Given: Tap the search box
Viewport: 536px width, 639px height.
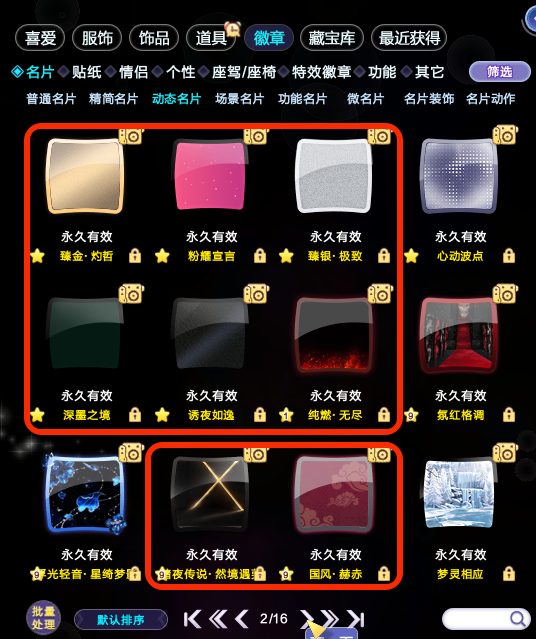Looking at the screenshot, I should (x=485, y=619).
